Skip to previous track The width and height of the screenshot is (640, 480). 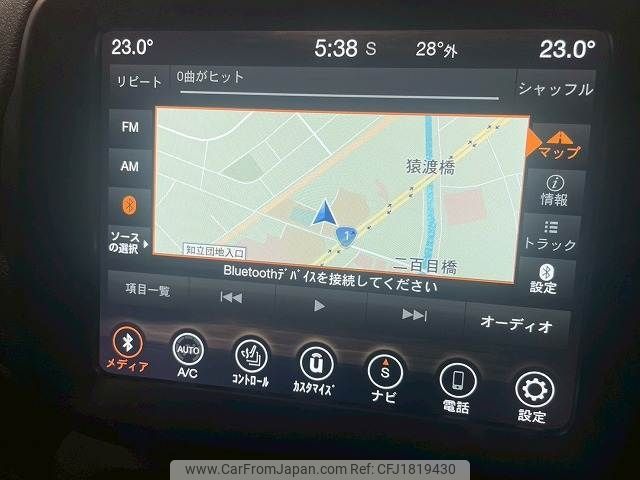pyautogui.click(x=231, y=297)
